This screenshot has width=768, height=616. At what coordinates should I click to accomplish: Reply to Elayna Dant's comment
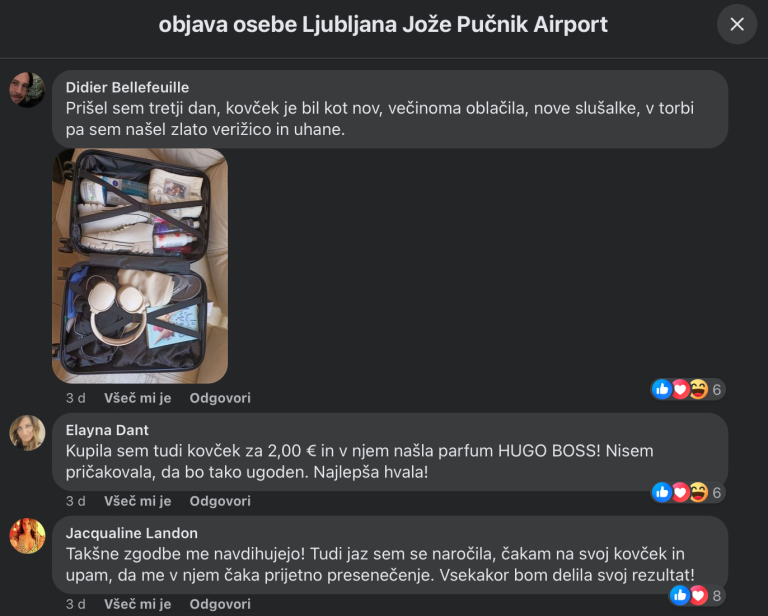(220, 501)
